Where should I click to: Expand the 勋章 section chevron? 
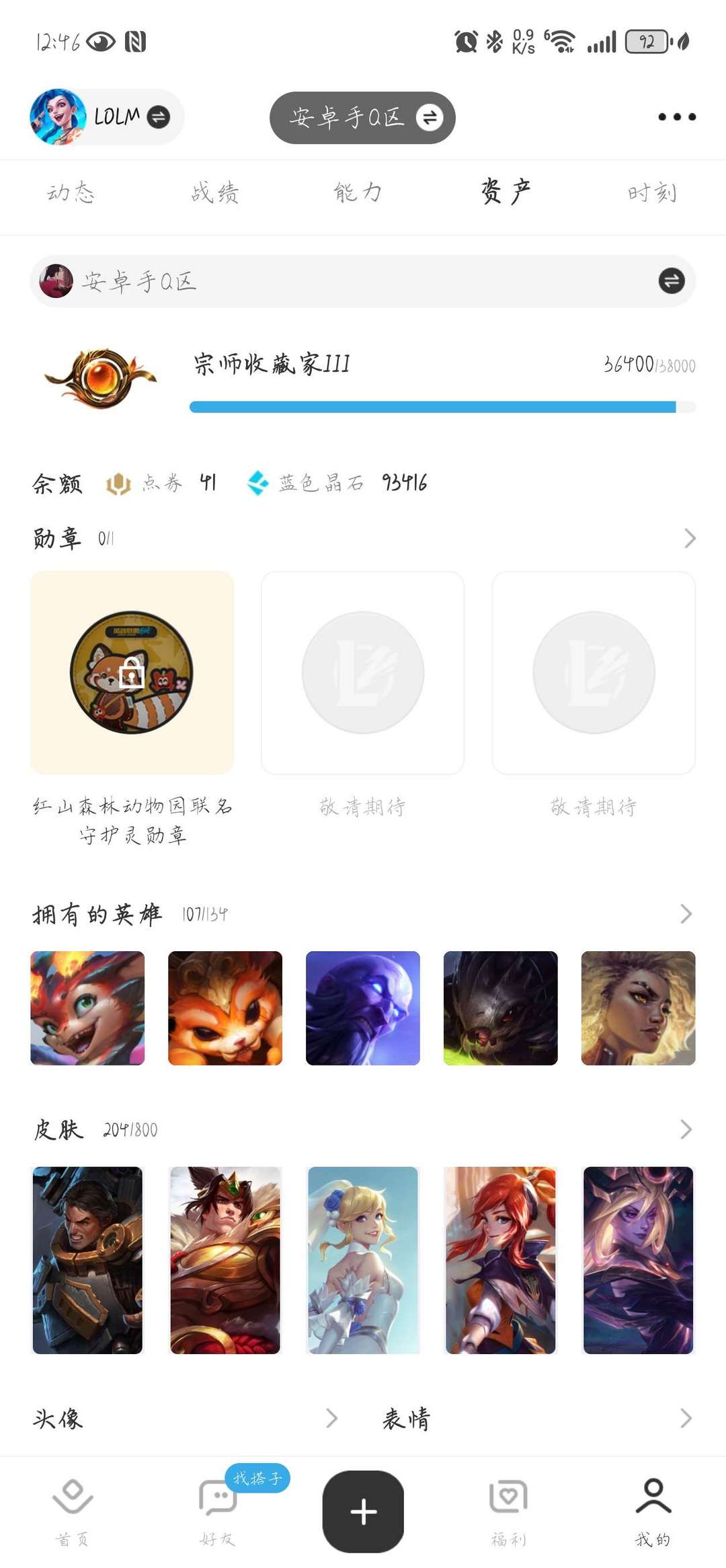(689, 538)
